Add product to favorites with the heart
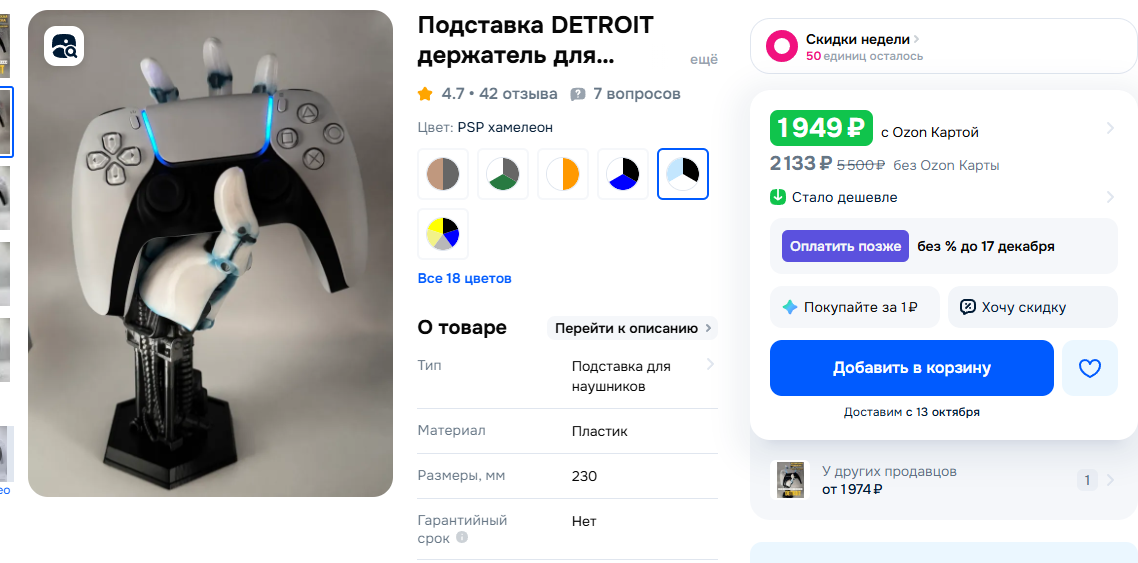The height and width of the screenshot is (563, 1138). [1089, 368]
